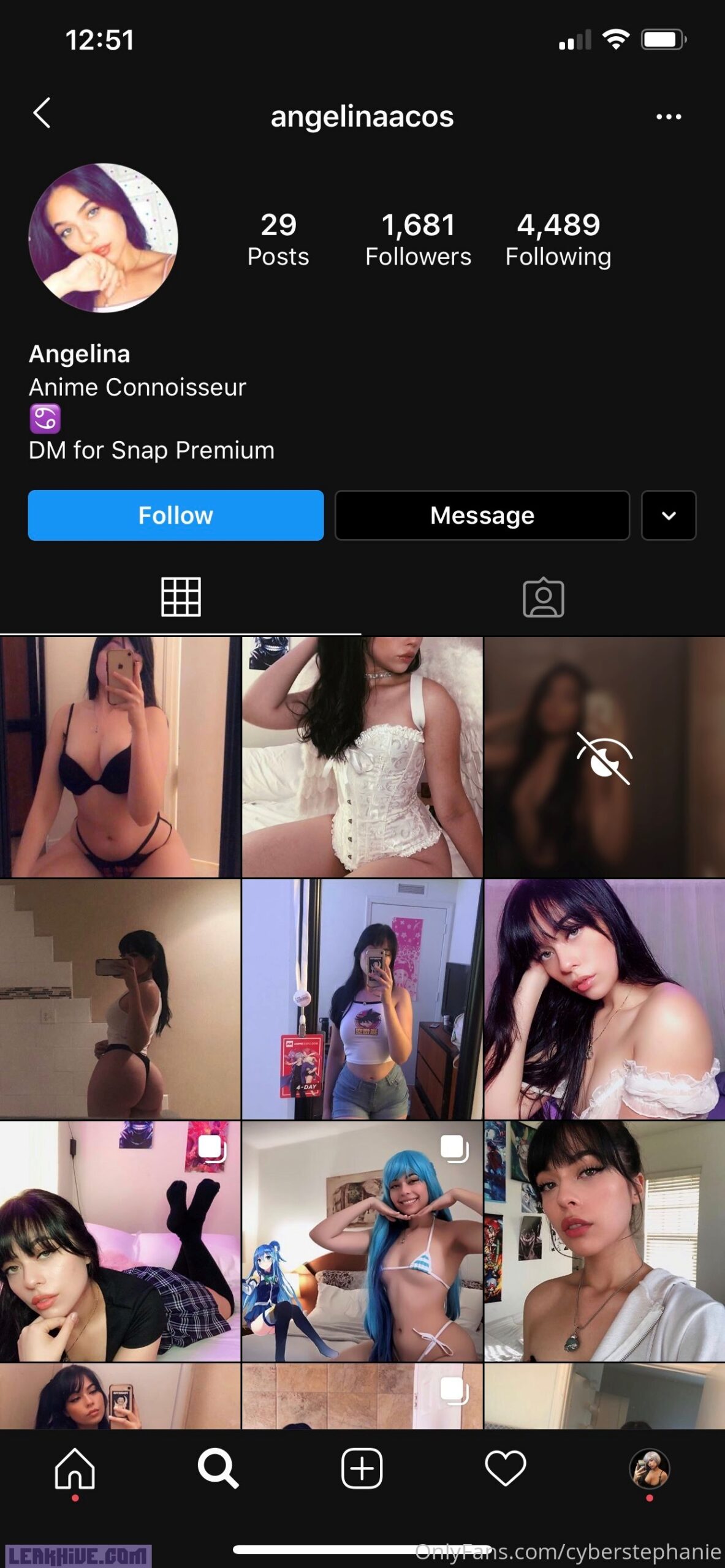Open the Search tab

tap(218, 1469)
